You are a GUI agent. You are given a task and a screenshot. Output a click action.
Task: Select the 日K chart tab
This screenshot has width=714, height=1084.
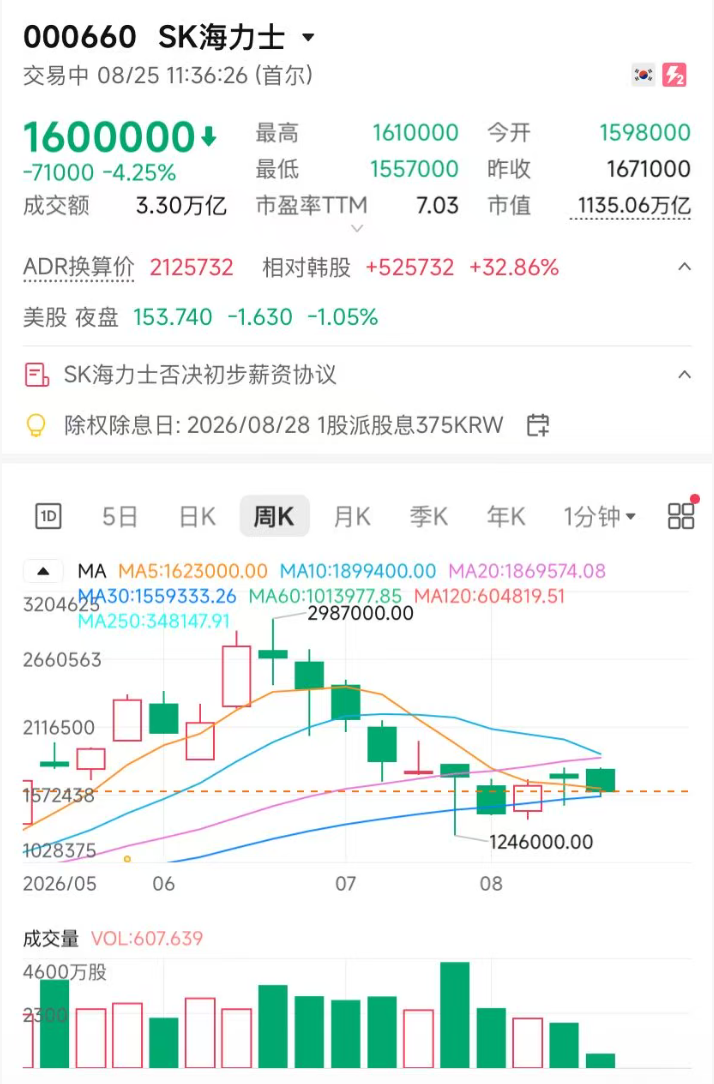[197, 516]
